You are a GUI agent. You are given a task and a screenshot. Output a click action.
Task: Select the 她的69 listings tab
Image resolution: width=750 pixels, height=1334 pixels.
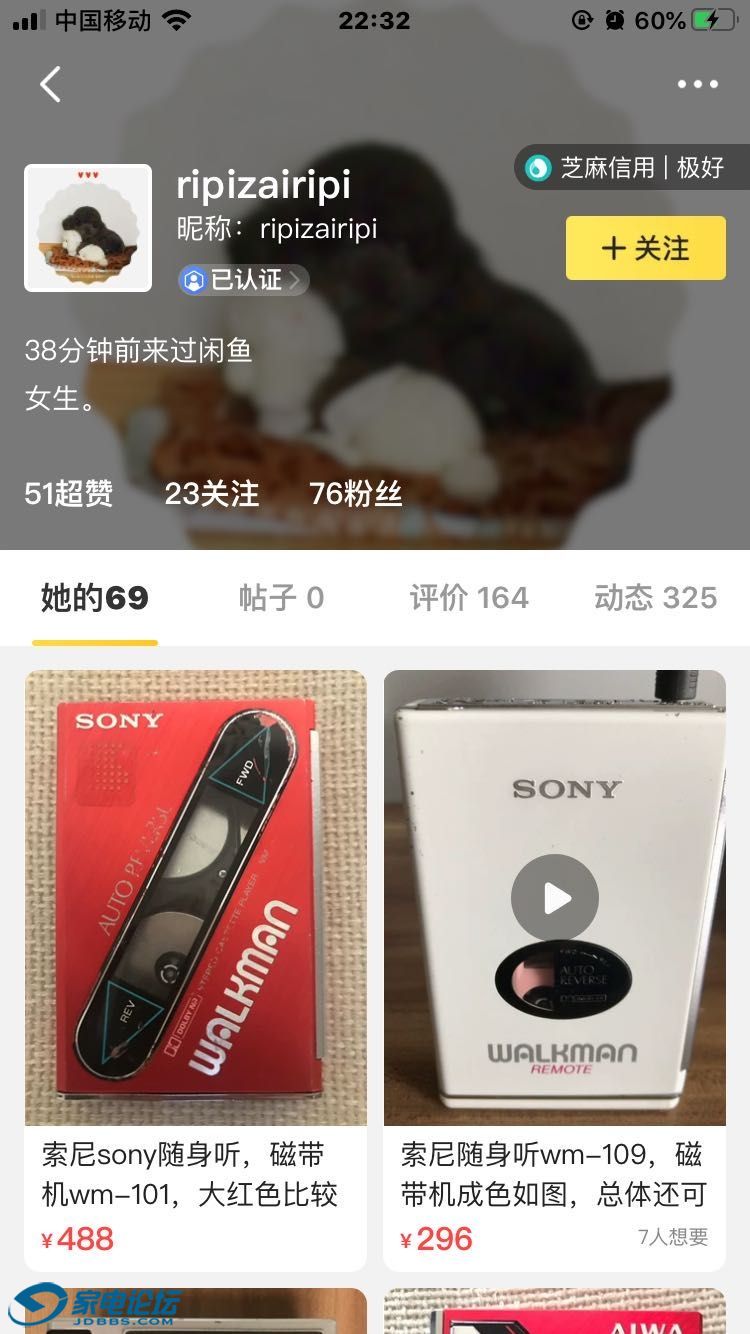(x=94, y=598)
